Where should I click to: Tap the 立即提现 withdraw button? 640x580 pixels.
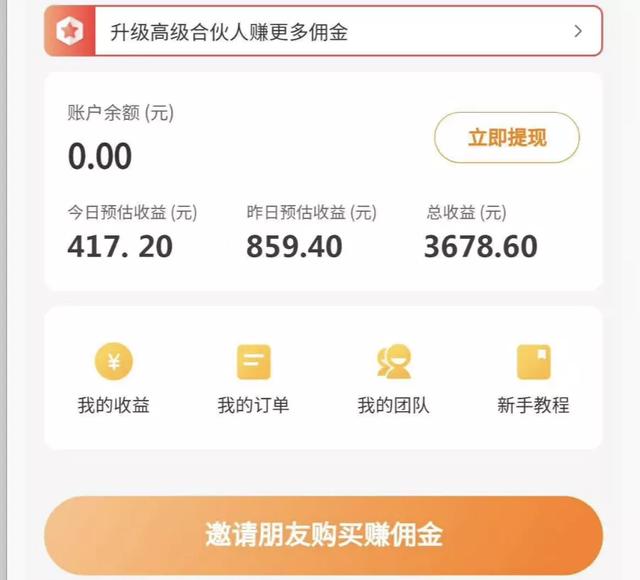(506, 138)
